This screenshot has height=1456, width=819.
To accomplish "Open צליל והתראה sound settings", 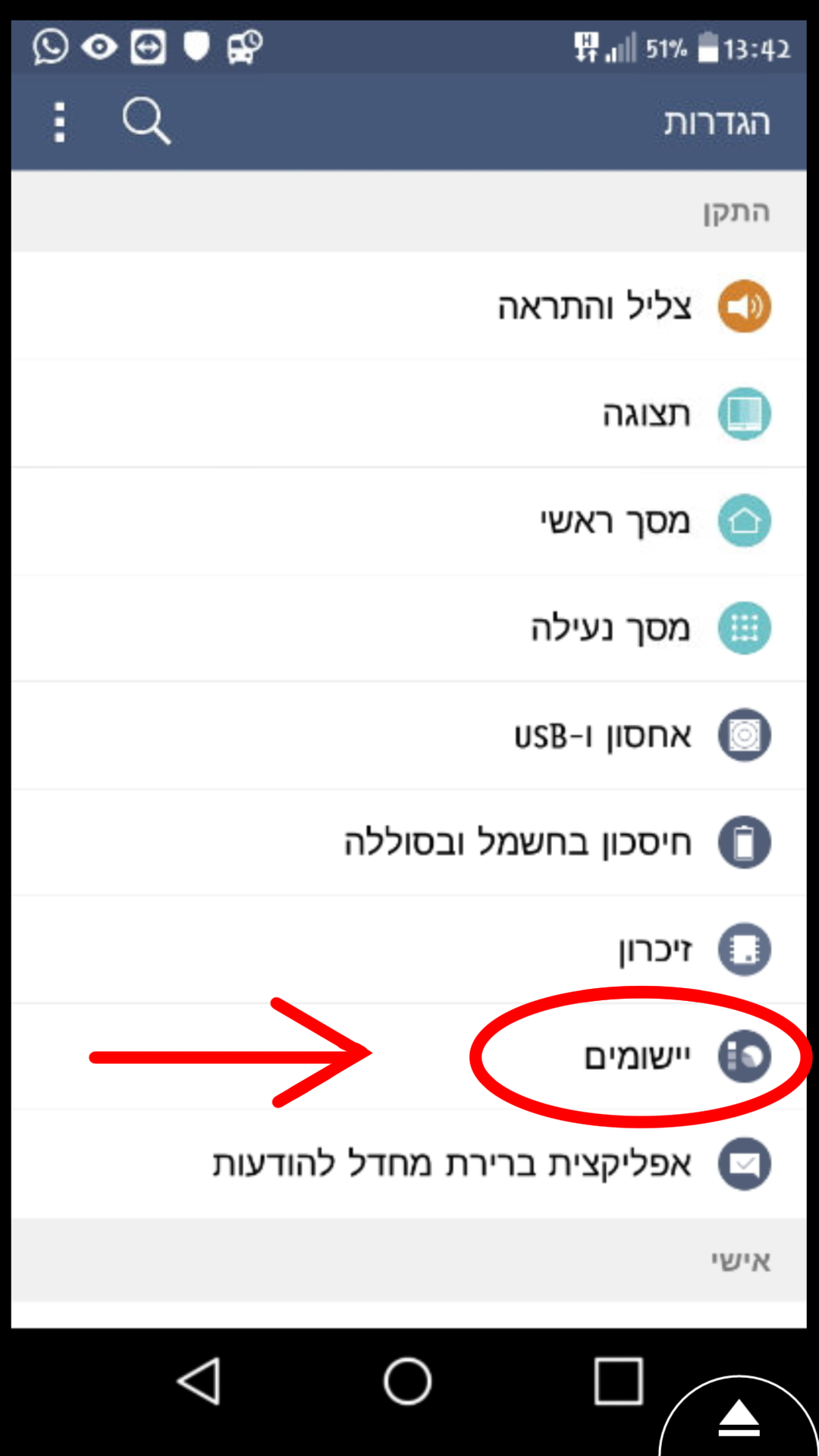I will (x=594, y=306).
